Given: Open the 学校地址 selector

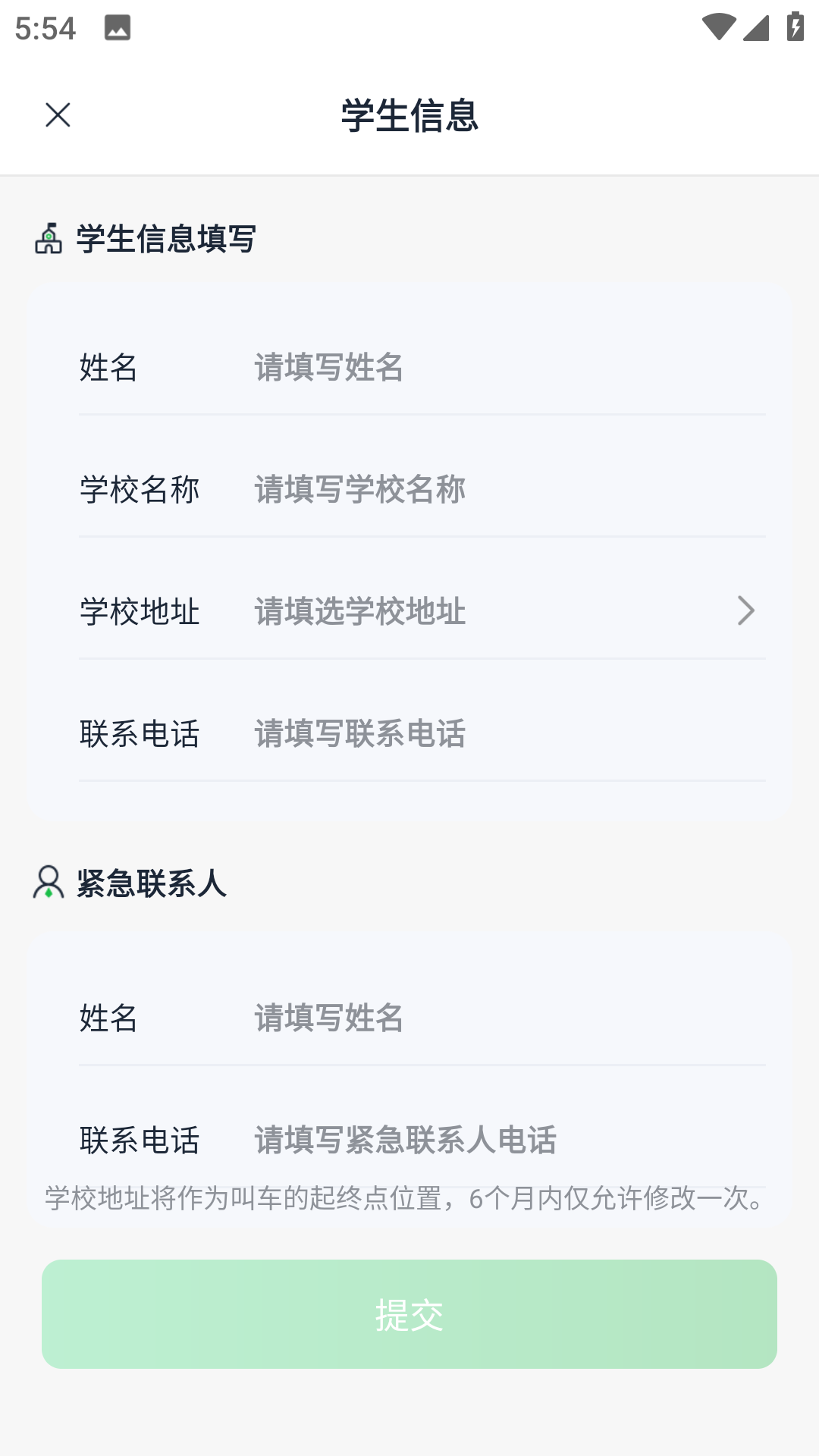Looking at the screenshot, I should coord(500,611).
